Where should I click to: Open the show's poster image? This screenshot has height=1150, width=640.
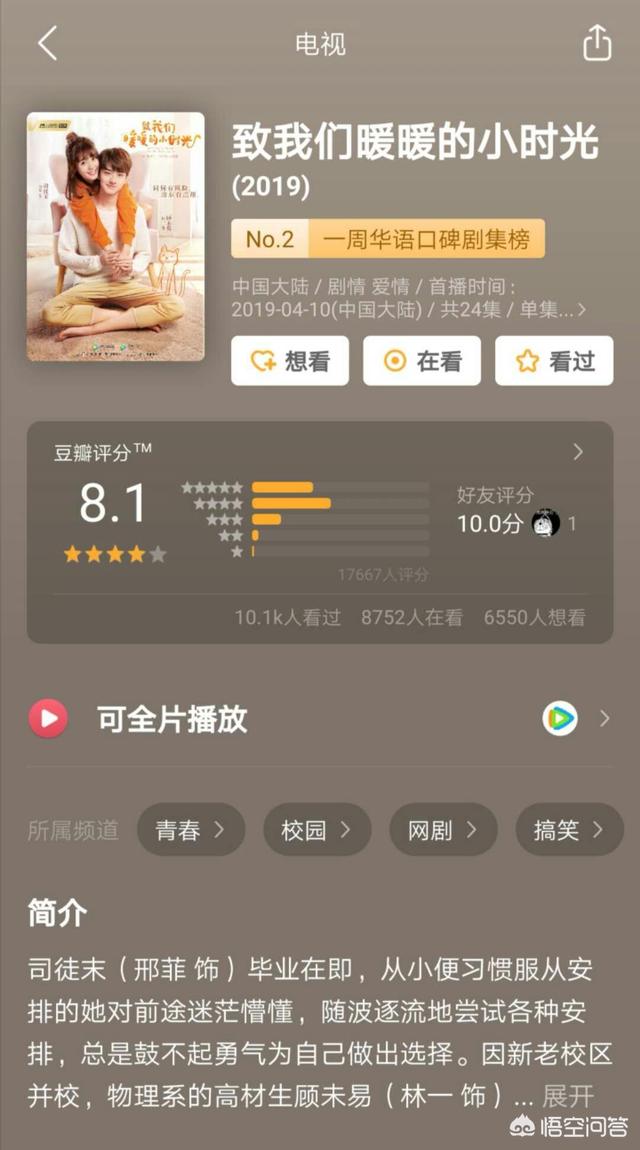coord(116,236)
